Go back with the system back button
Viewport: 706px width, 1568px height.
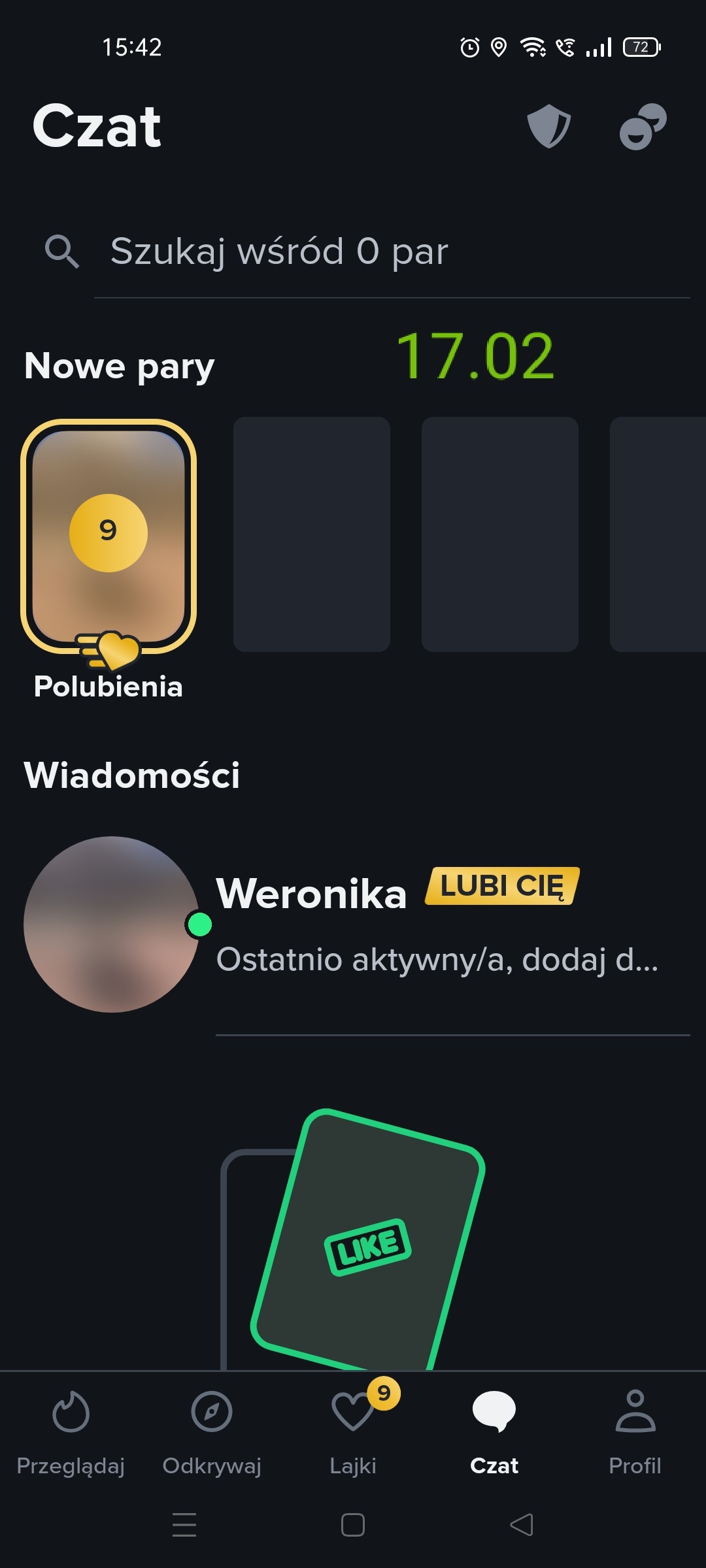tap(521, 1525)
